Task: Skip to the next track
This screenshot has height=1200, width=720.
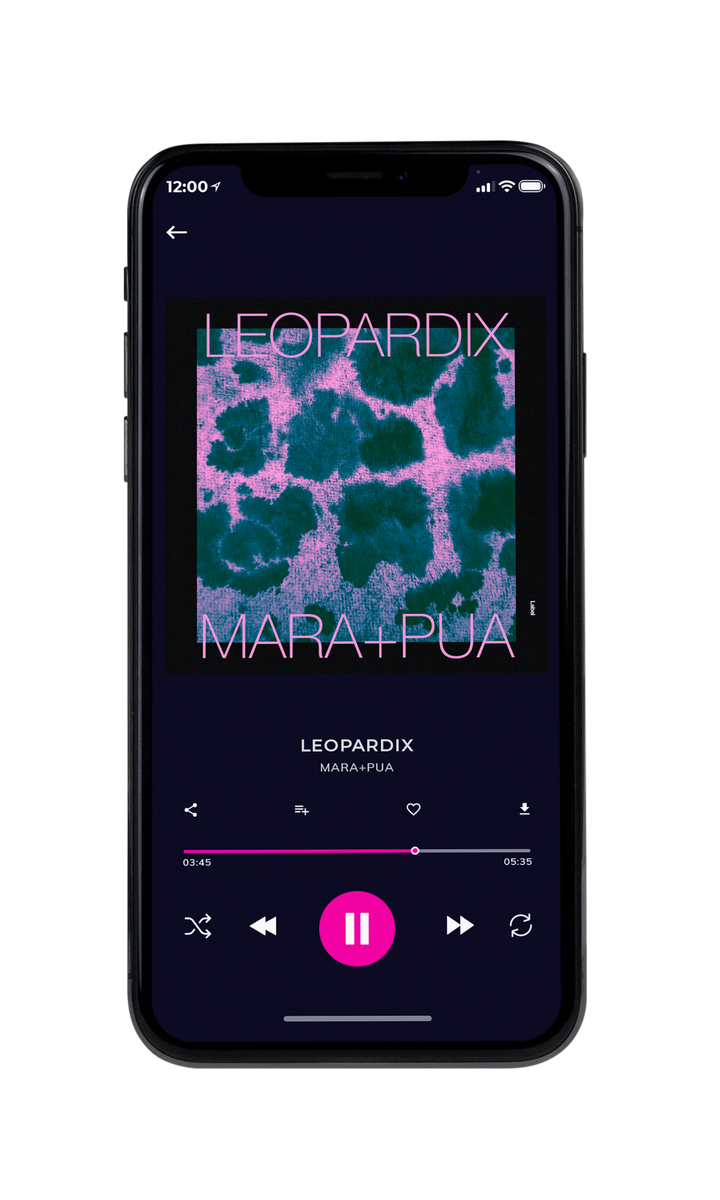Action: click(x=460, y=926)
